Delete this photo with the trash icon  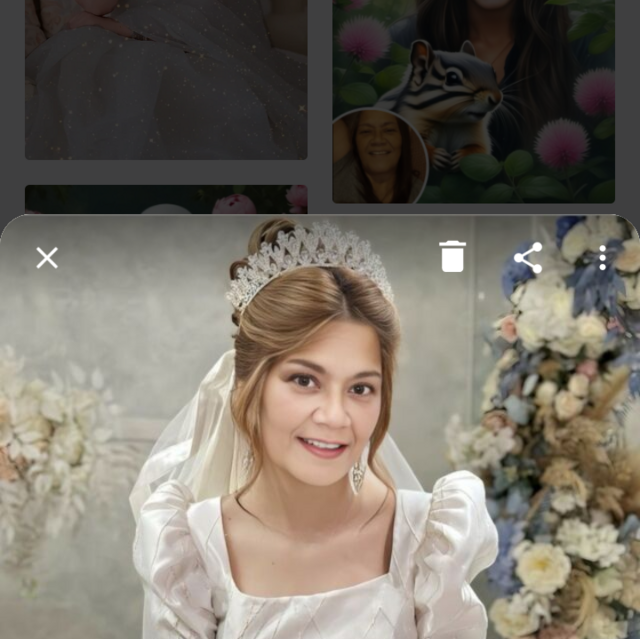click(452, 257)
